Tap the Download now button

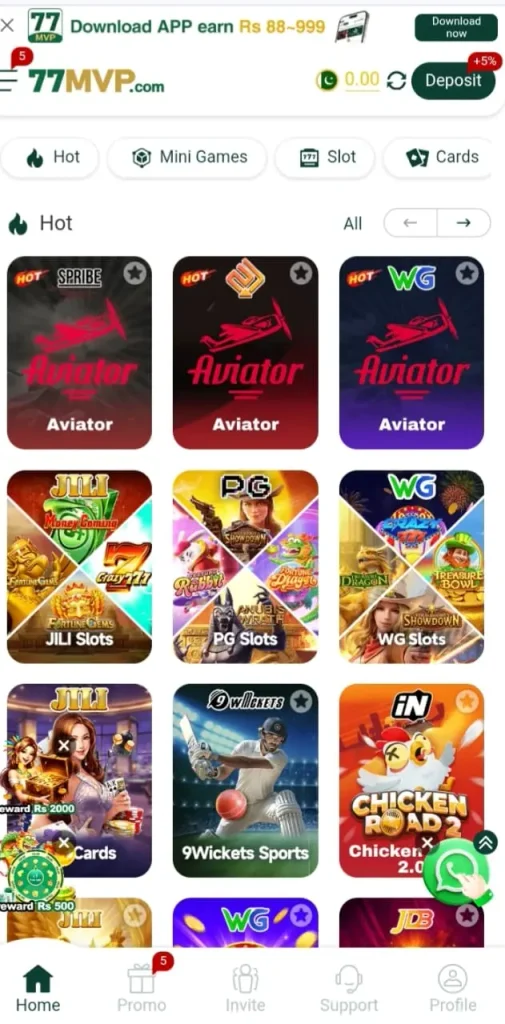pyautogui.click(x=456, y=27)
